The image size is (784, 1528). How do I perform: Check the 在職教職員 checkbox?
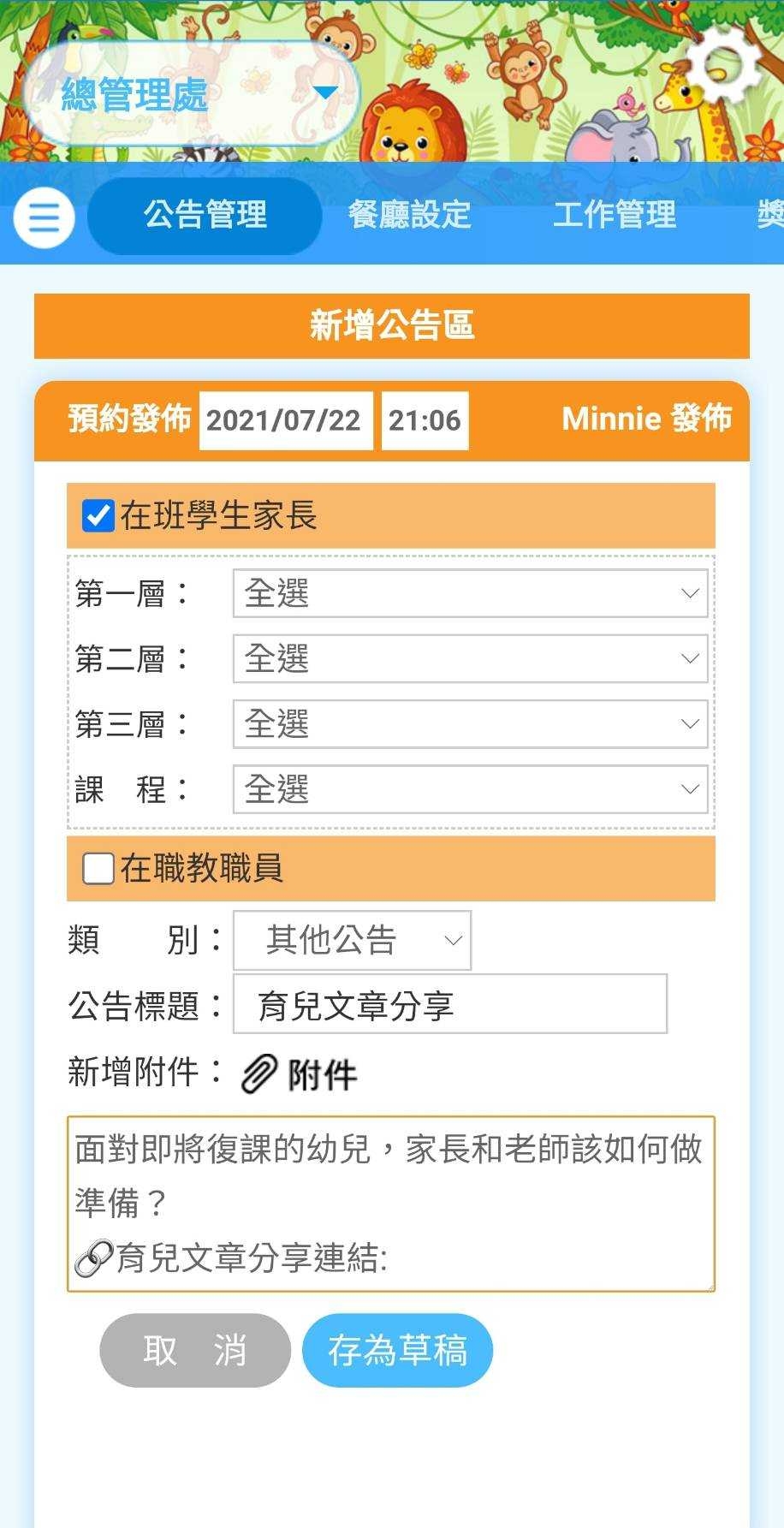point(98,869)
